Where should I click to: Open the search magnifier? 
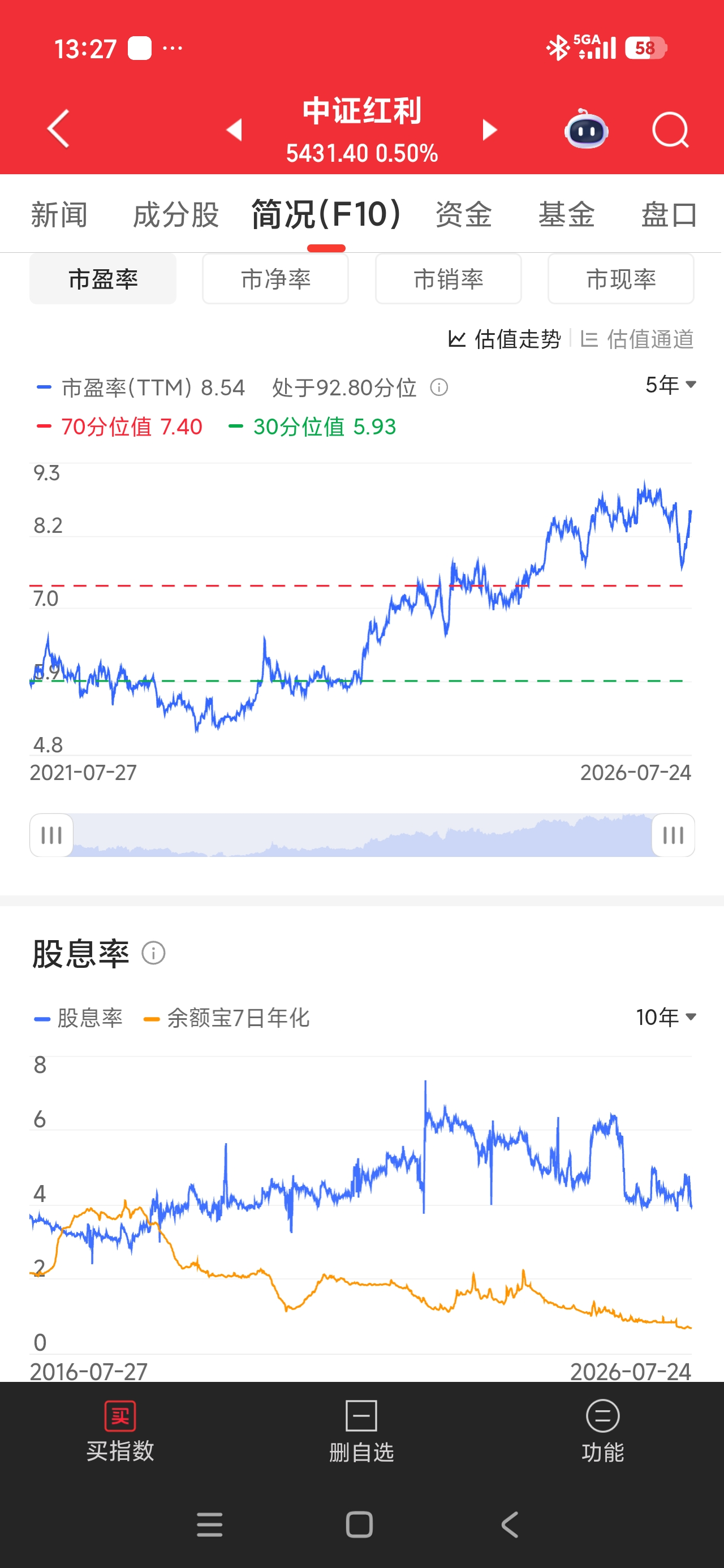670,130
